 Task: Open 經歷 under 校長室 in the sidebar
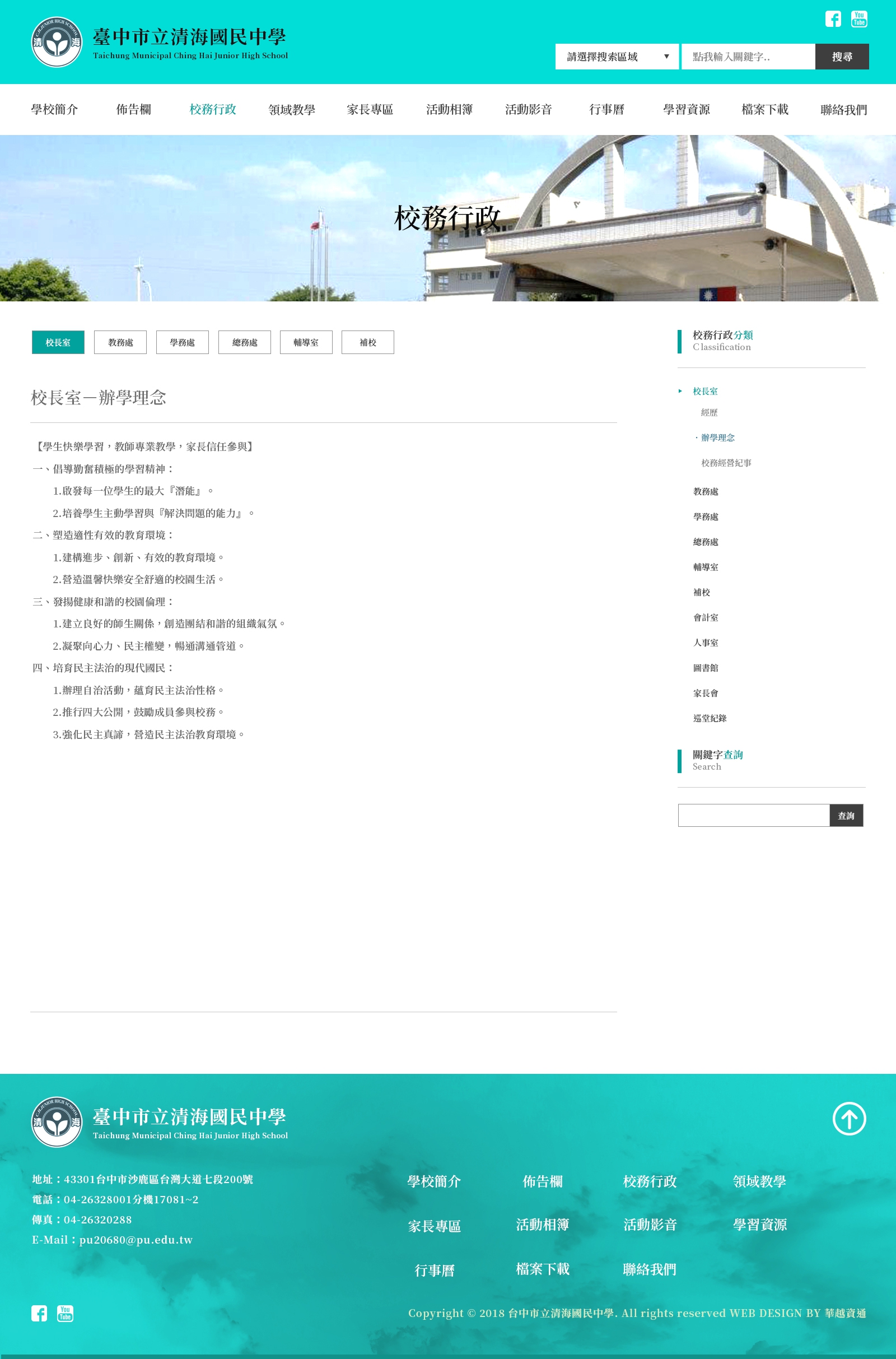[708, 413]
